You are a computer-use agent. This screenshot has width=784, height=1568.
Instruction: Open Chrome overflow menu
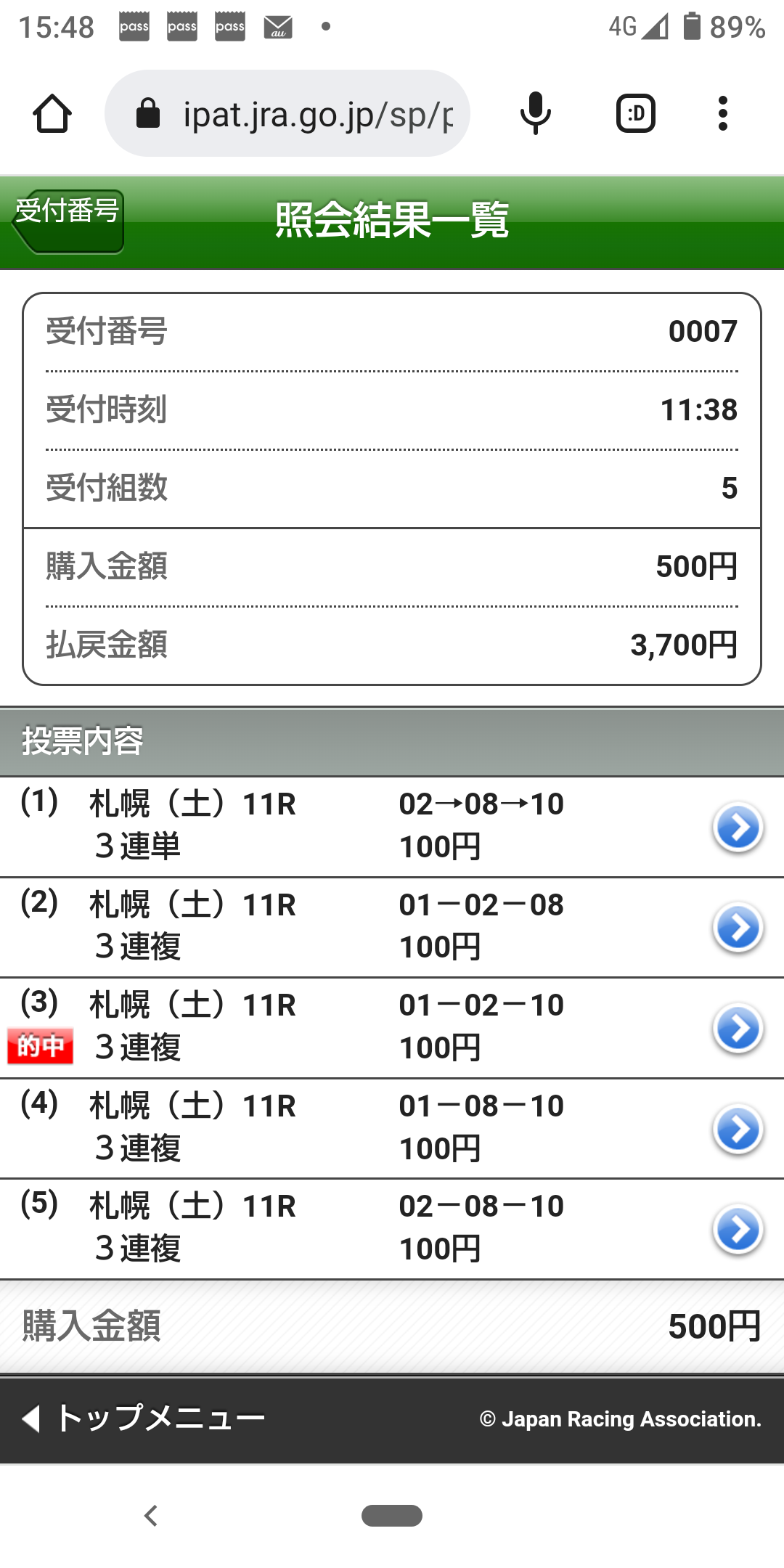point(722,114)
